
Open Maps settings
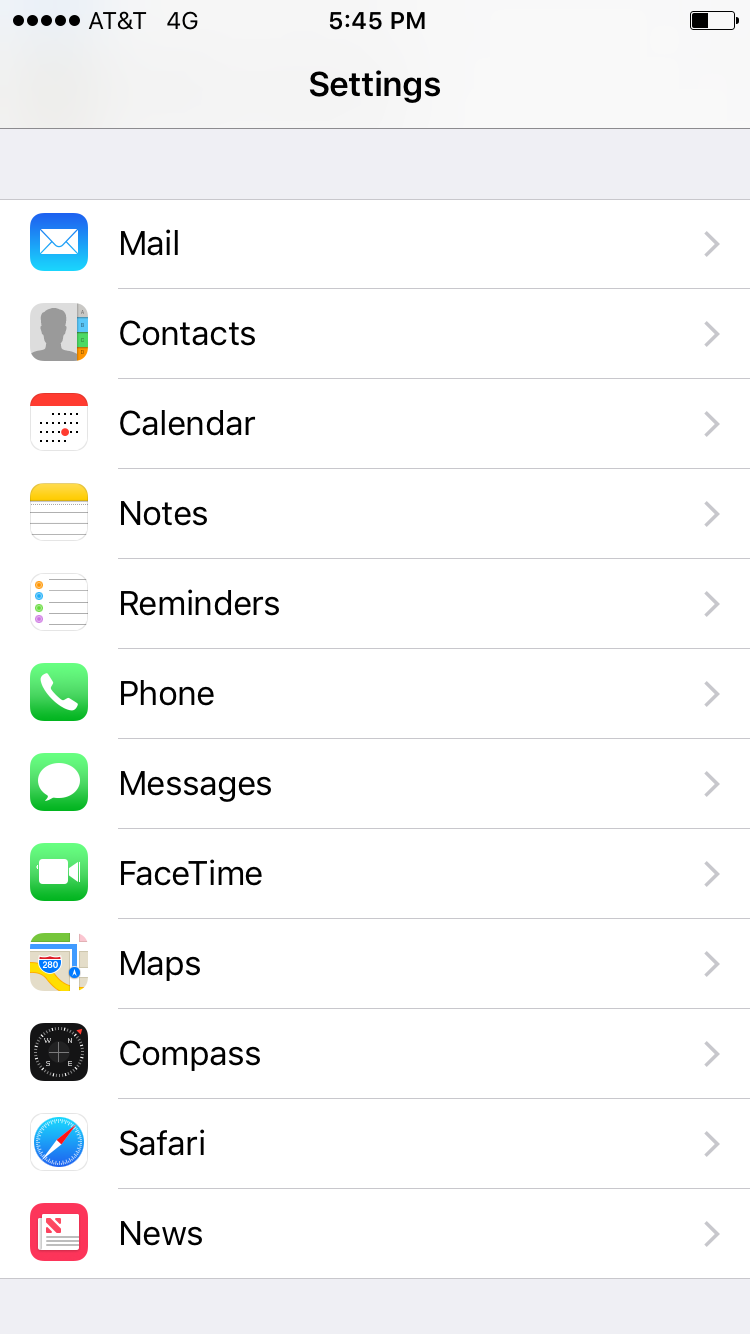[x=375, y=964]
